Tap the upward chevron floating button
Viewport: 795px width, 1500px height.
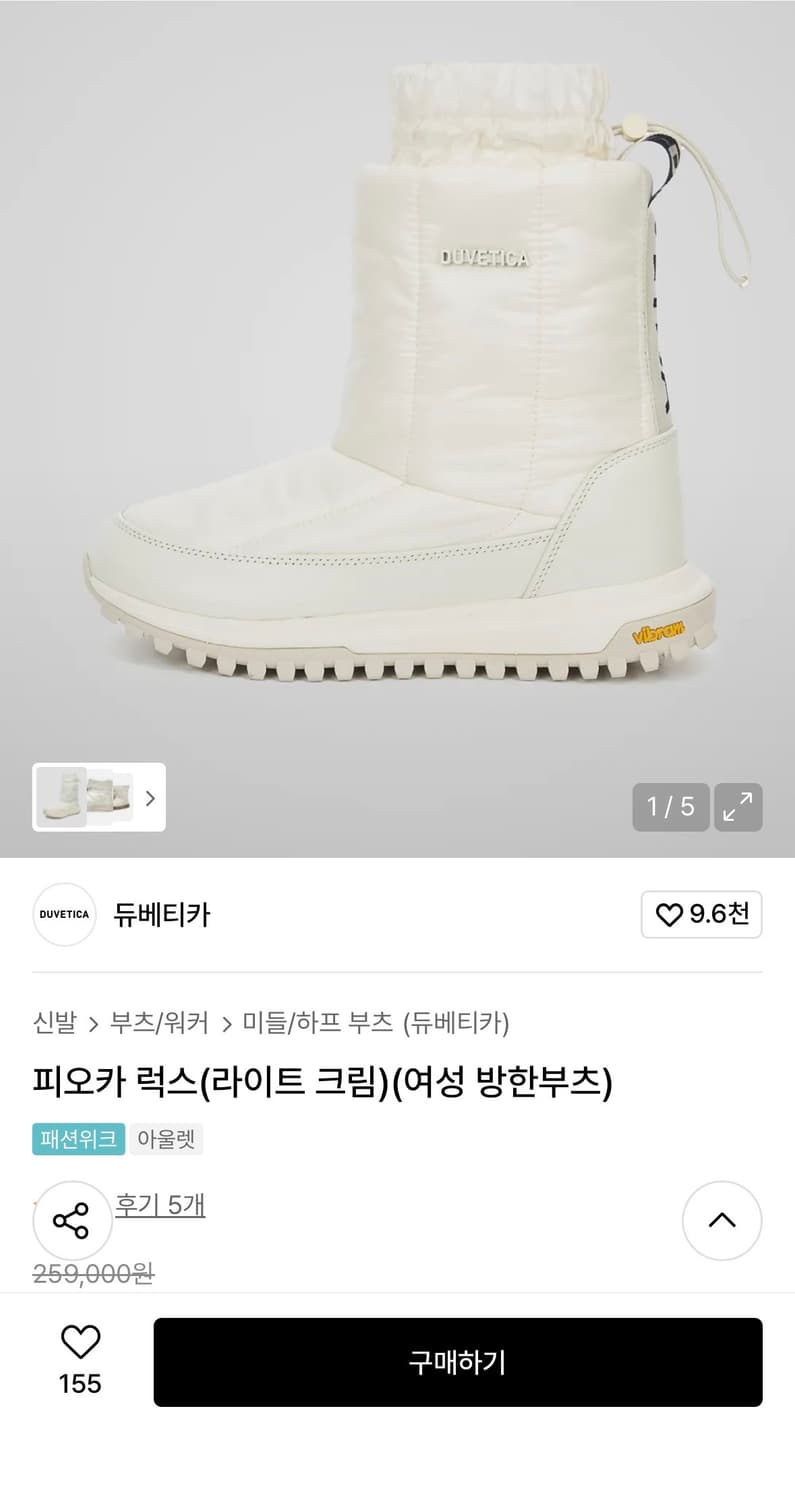coord(722,1220)
